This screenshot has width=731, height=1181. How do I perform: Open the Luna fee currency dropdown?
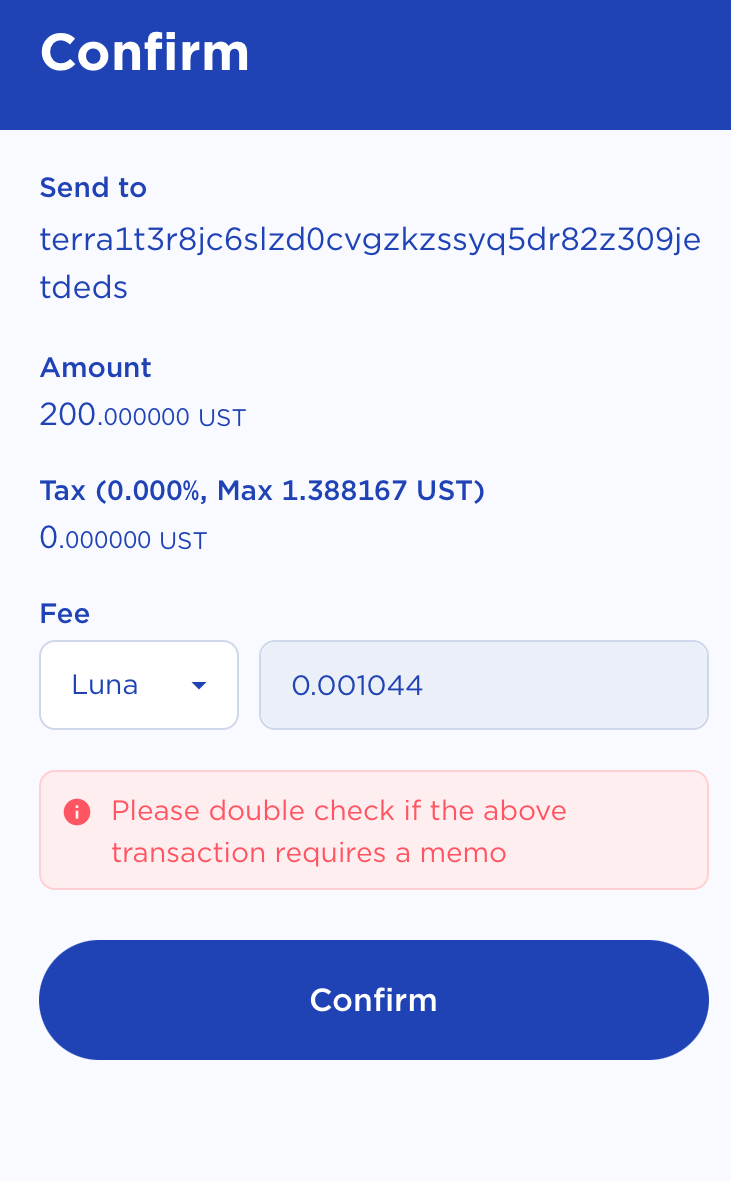coord(139,685)
